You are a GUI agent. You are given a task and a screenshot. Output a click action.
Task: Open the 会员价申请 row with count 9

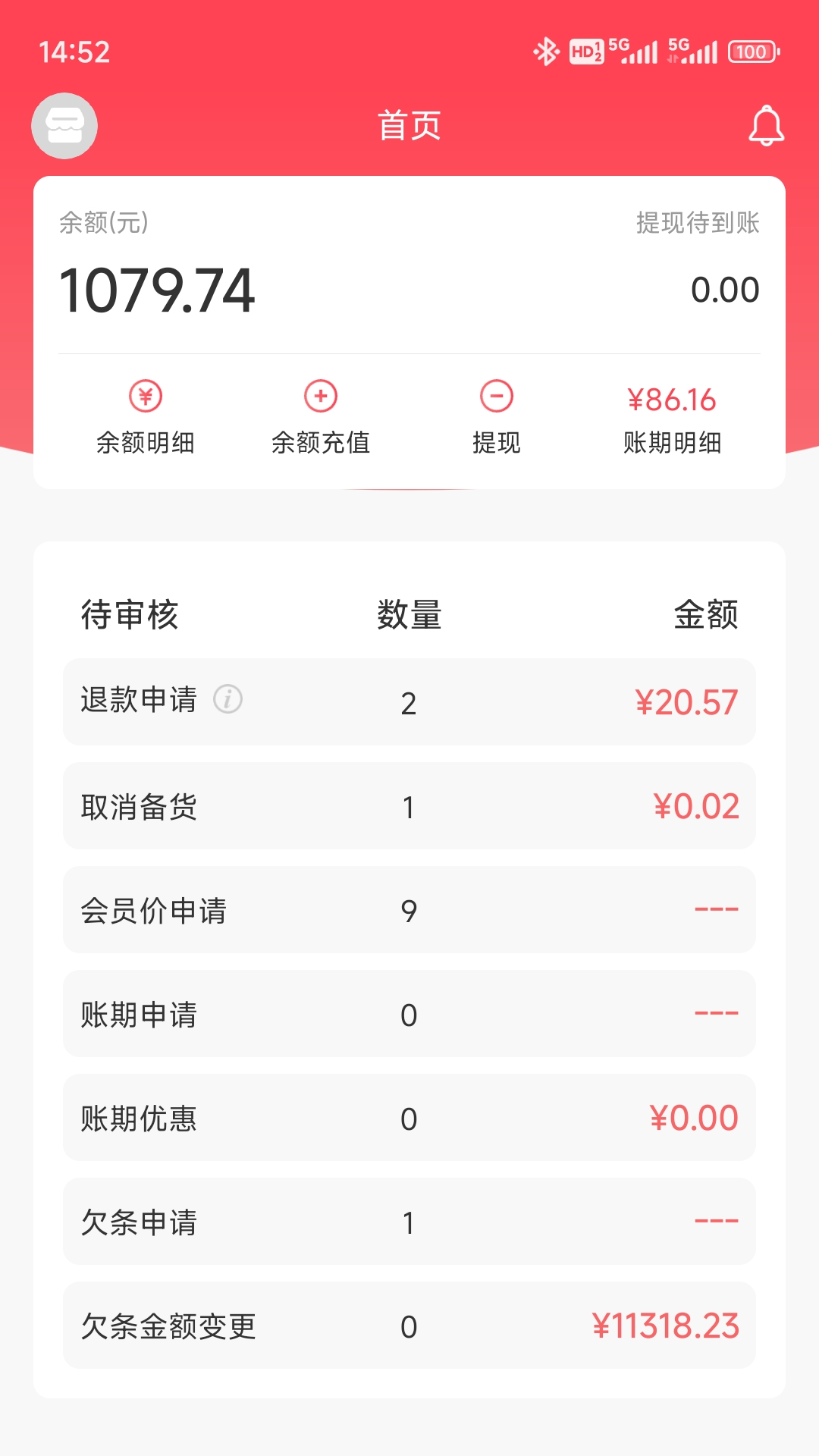coord(409,909)
